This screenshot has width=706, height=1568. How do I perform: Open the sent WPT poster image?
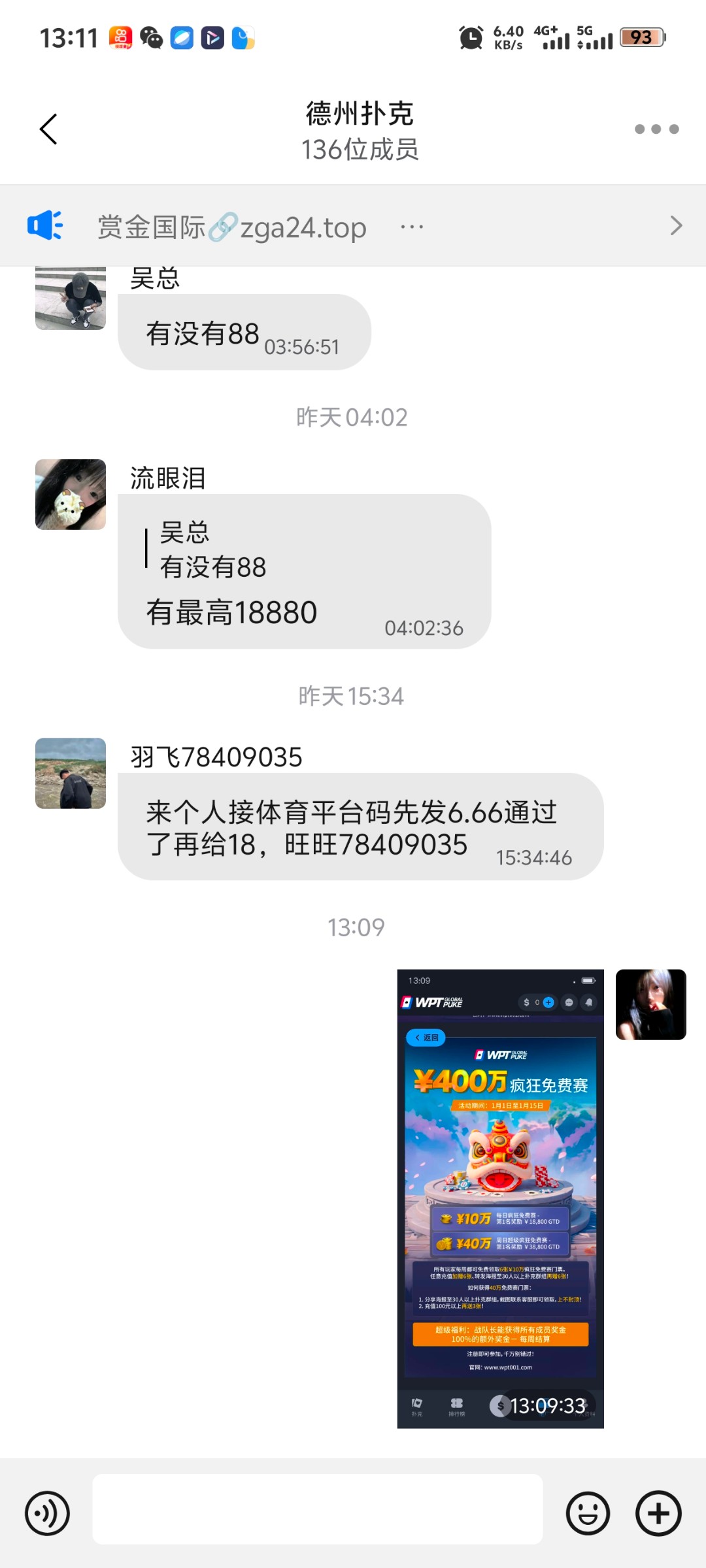500,1198
